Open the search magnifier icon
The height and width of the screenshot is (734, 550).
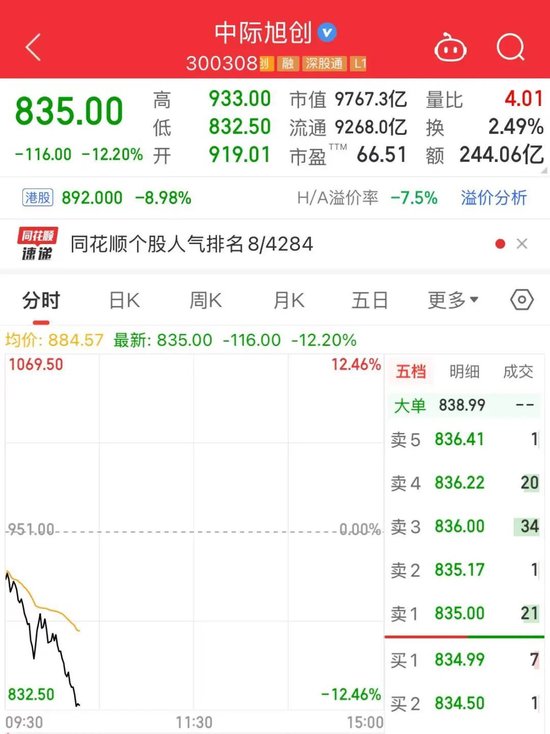tap(511, 47)
